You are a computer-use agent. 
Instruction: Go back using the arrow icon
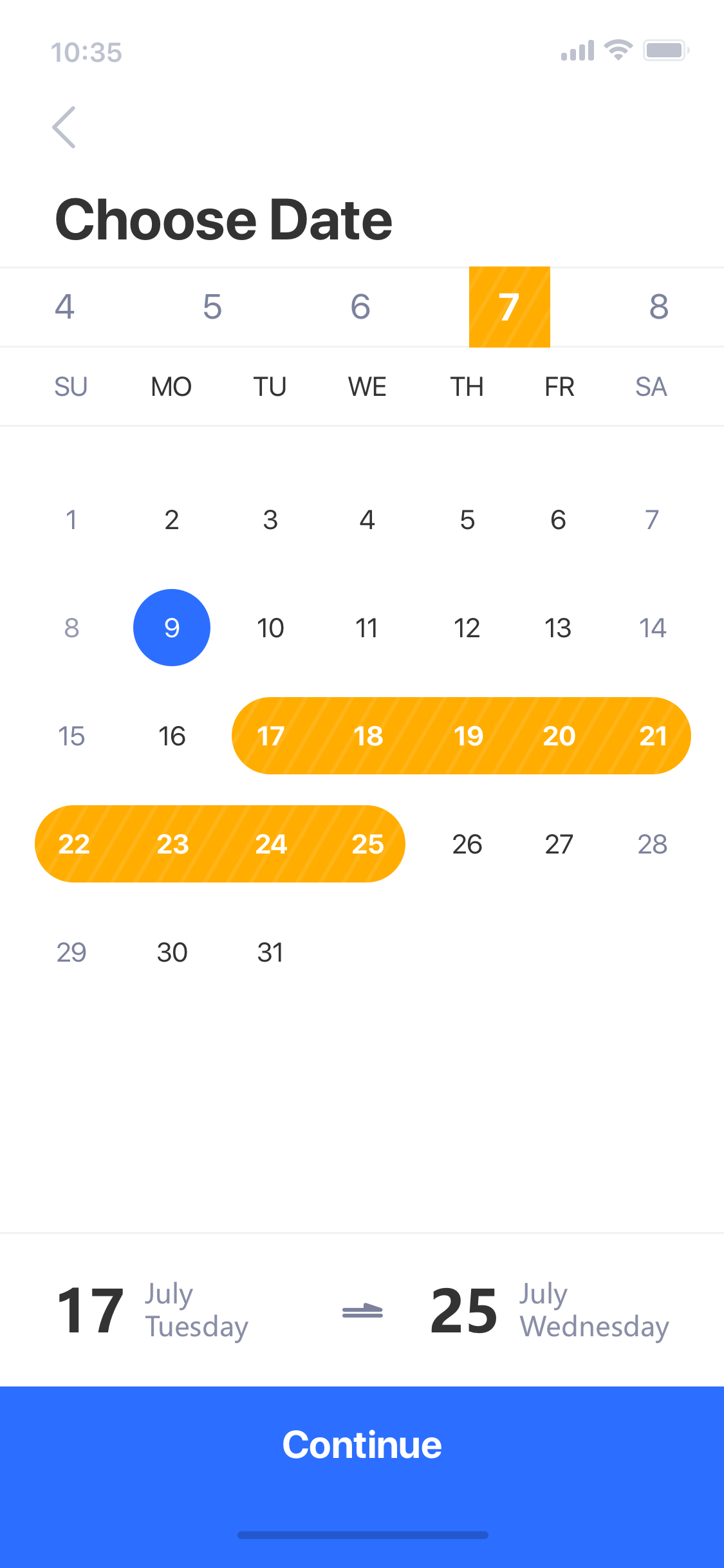click(x=64, y=127)
